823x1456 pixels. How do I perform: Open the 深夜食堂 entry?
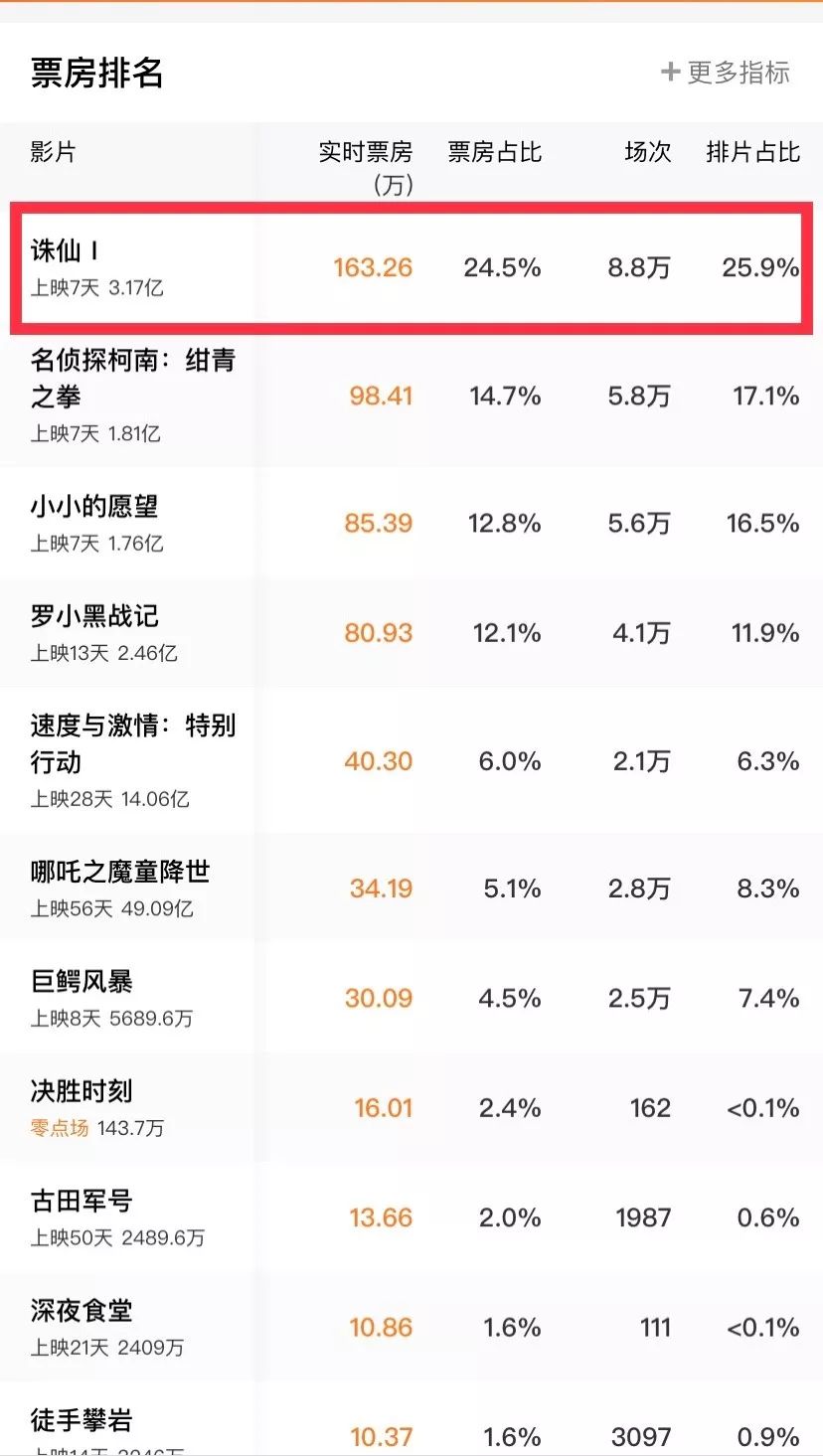point(411,1327)
